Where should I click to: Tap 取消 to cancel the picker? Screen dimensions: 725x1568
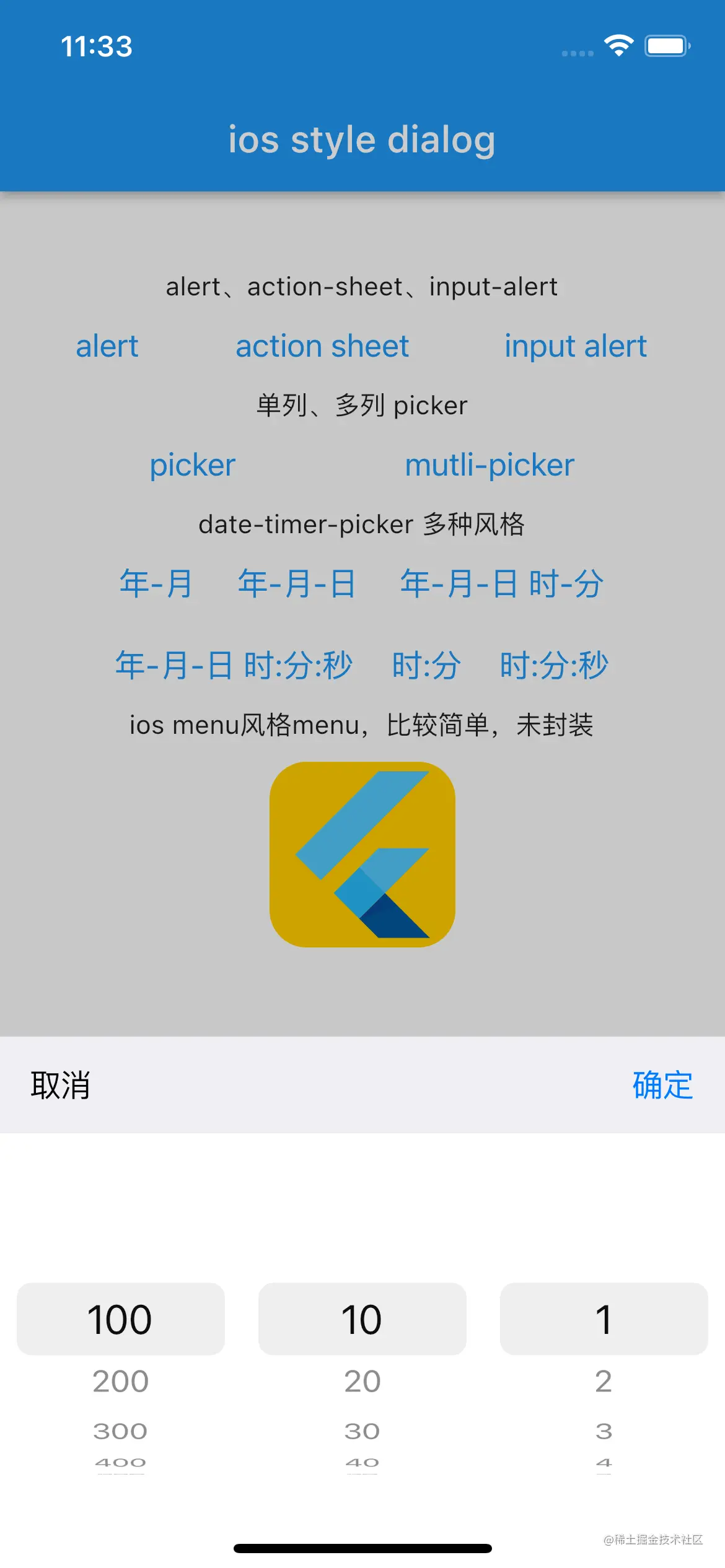[61, 1085]
